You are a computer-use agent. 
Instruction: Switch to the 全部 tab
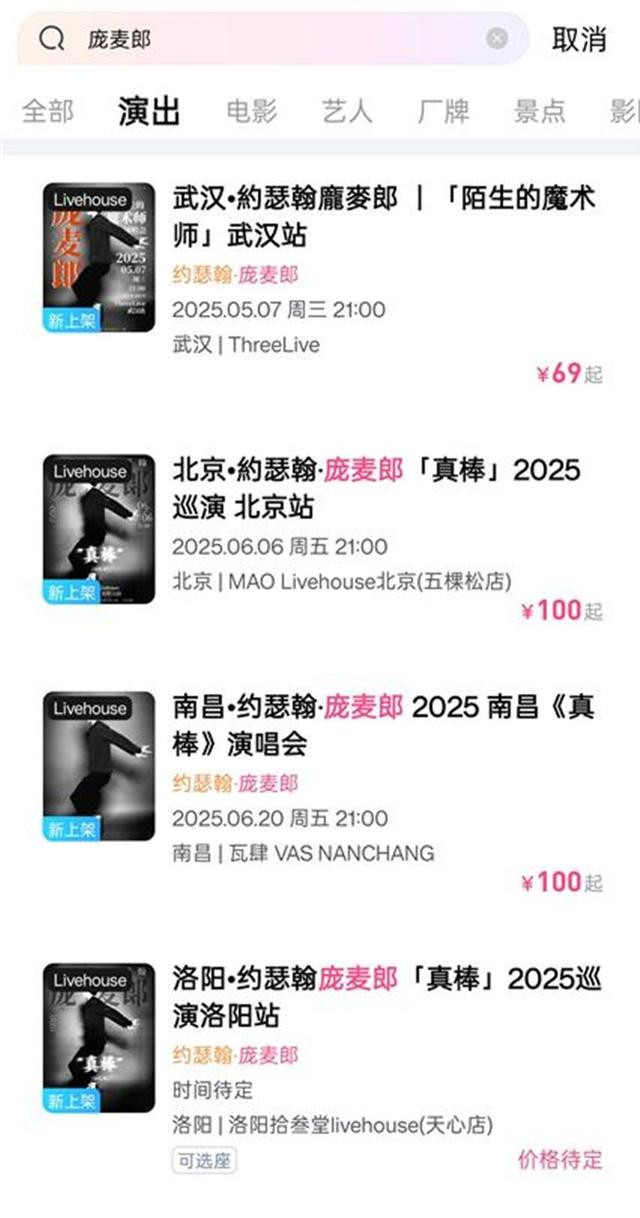click(48, 111)
